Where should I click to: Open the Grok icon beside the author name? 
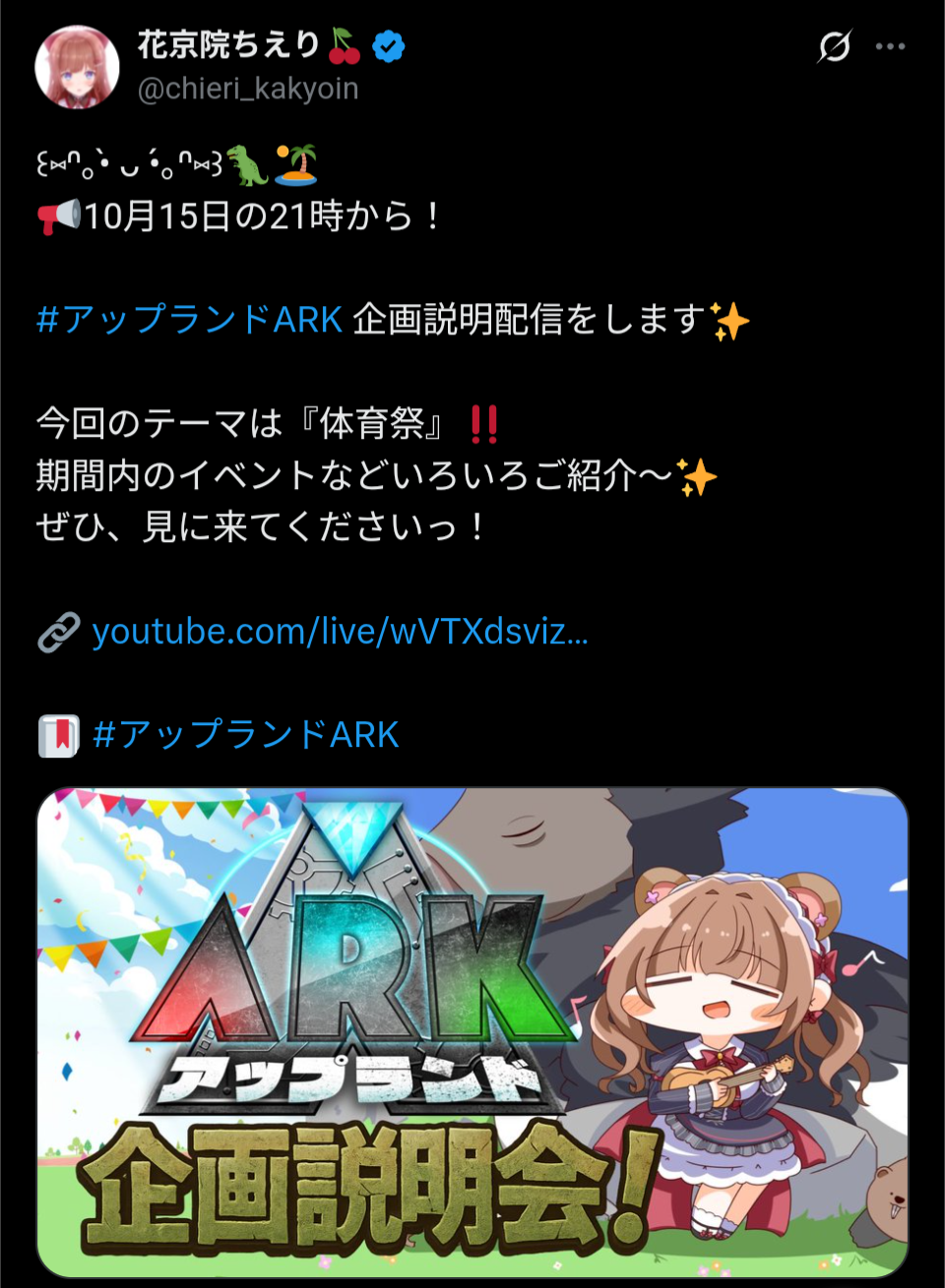pyautogui.click(x=835, y=46)
